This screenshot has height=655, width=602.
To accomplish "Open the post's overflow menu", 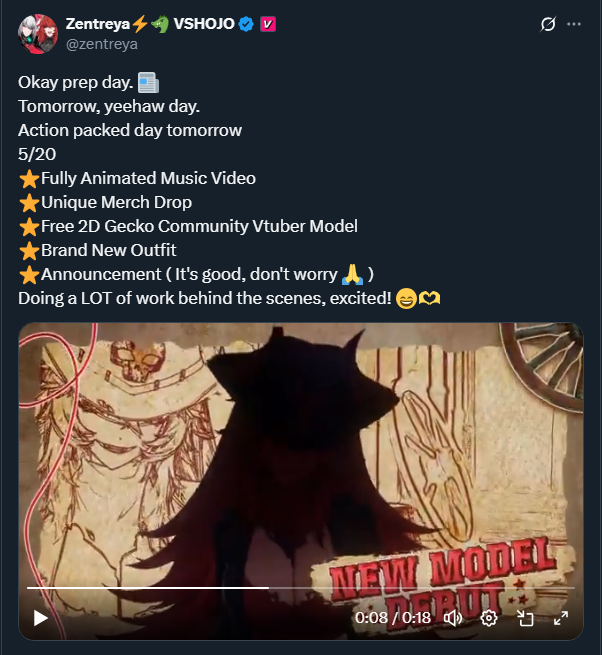I will [x=574, y=24].
